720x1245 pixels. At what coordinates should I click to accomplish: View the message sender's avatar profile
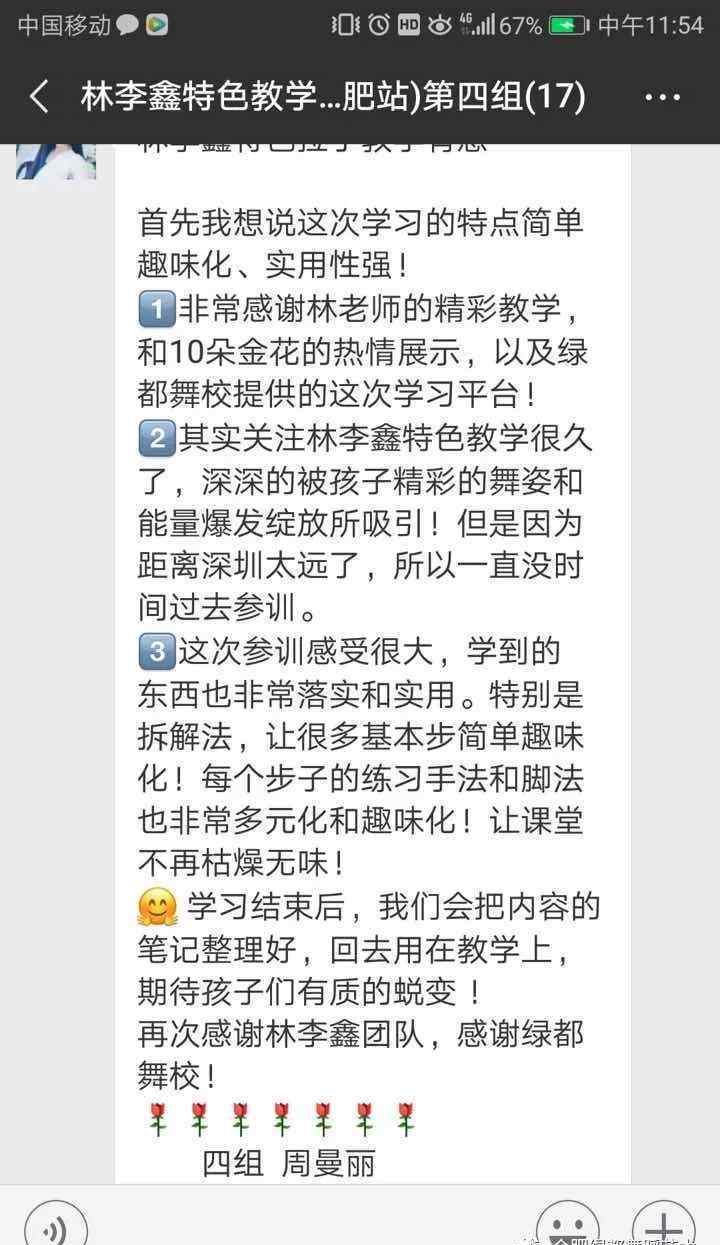56,161
